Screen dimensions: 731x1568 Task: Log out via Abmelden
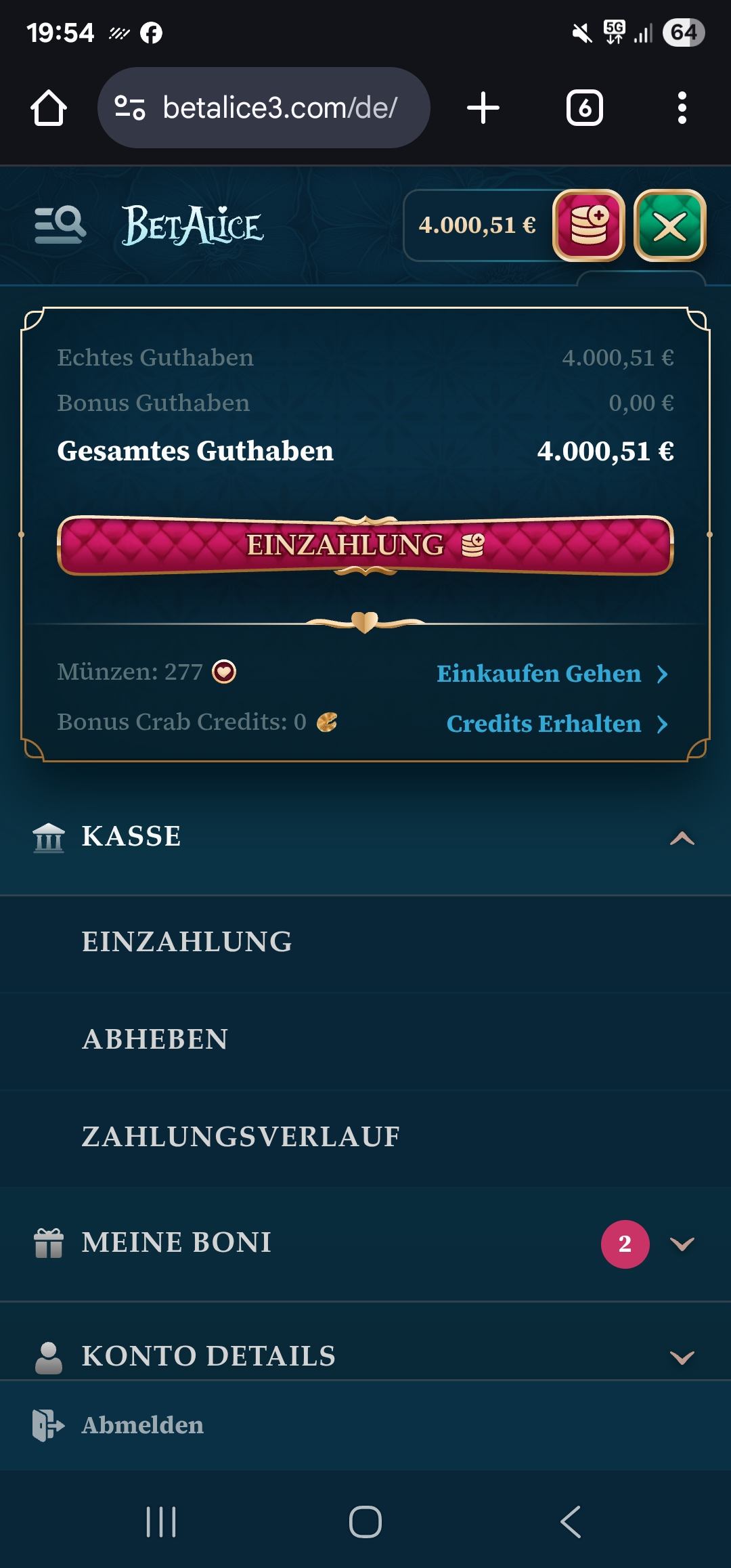tap(142, 1425)
